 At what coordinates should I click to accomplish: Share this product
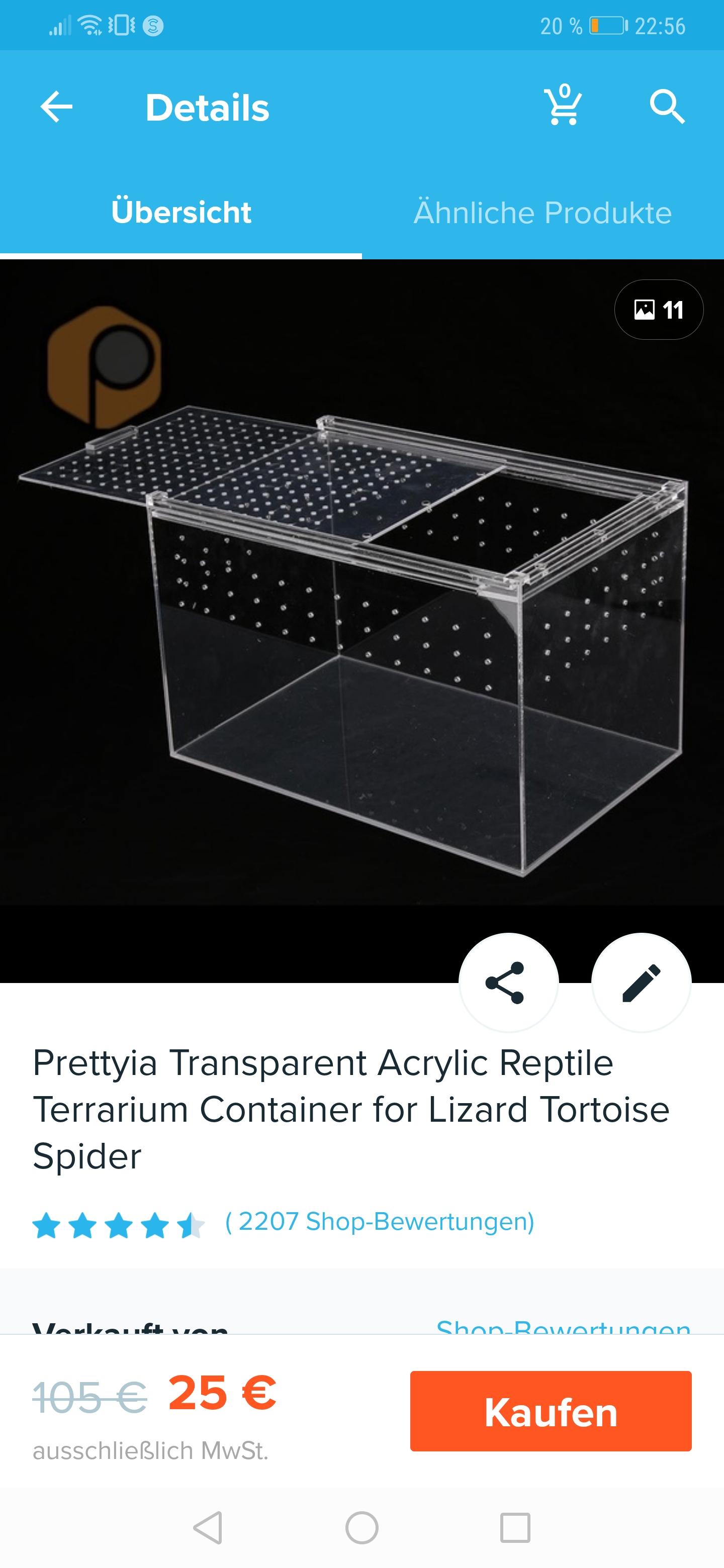(508, 983)
